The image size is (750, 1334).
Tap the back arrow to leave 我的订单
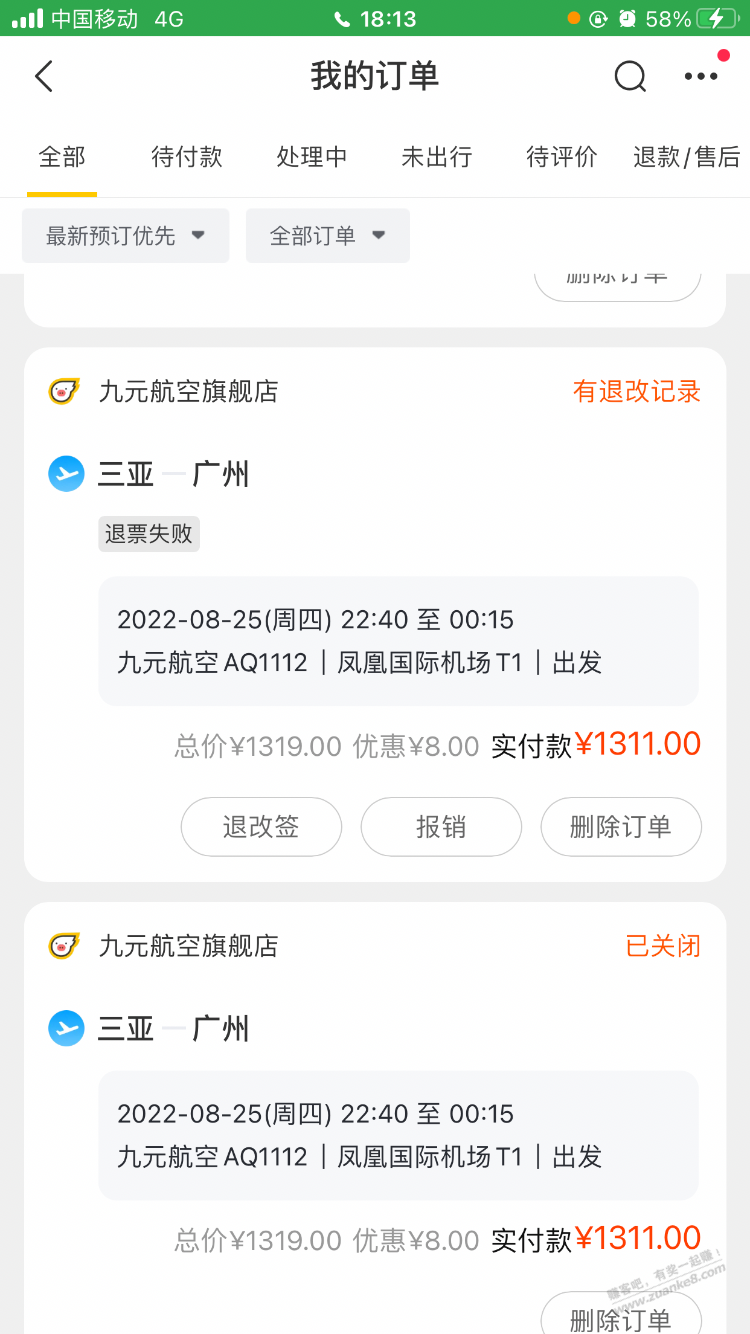coord(42,76)
